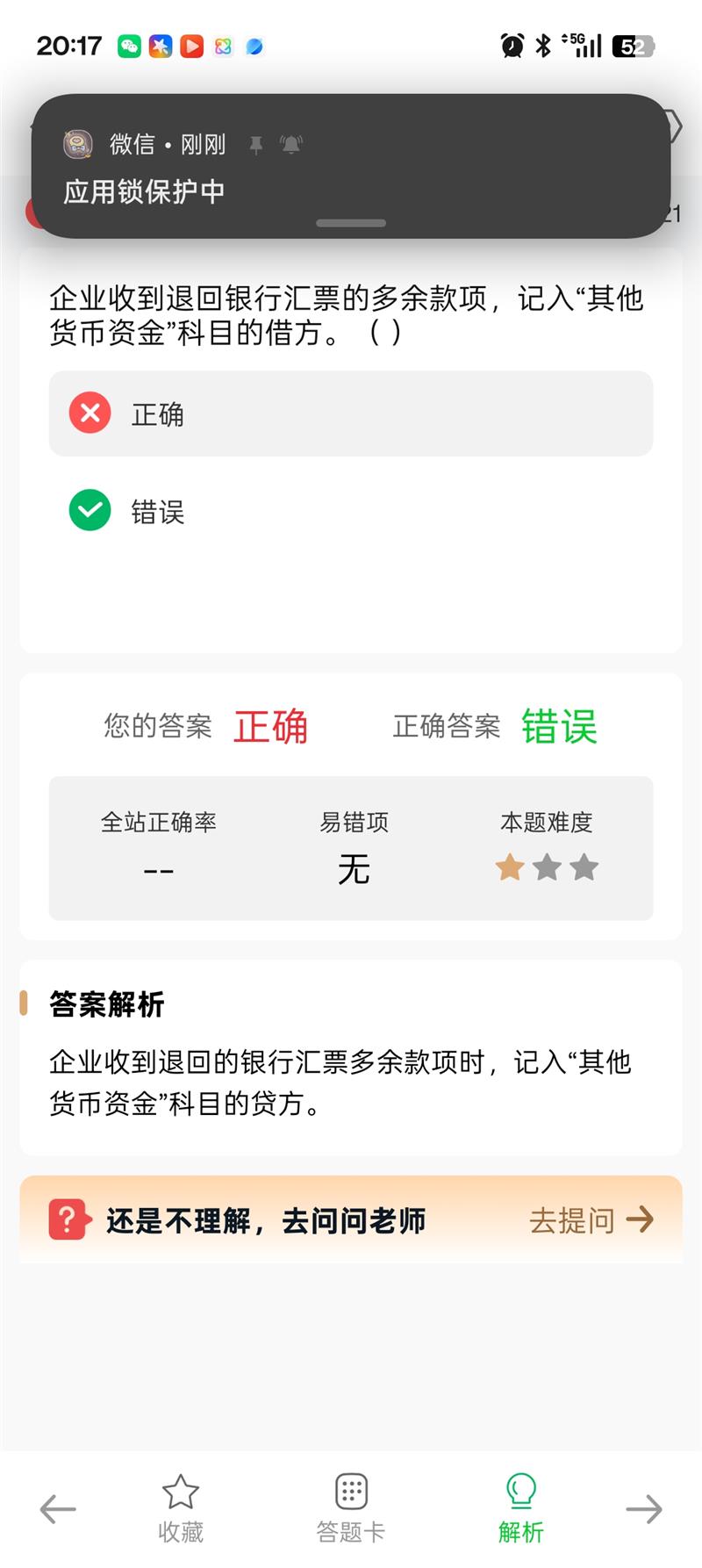Open the WeChat notification banner
Screen dimensions: 702x1568
[351, 167]
